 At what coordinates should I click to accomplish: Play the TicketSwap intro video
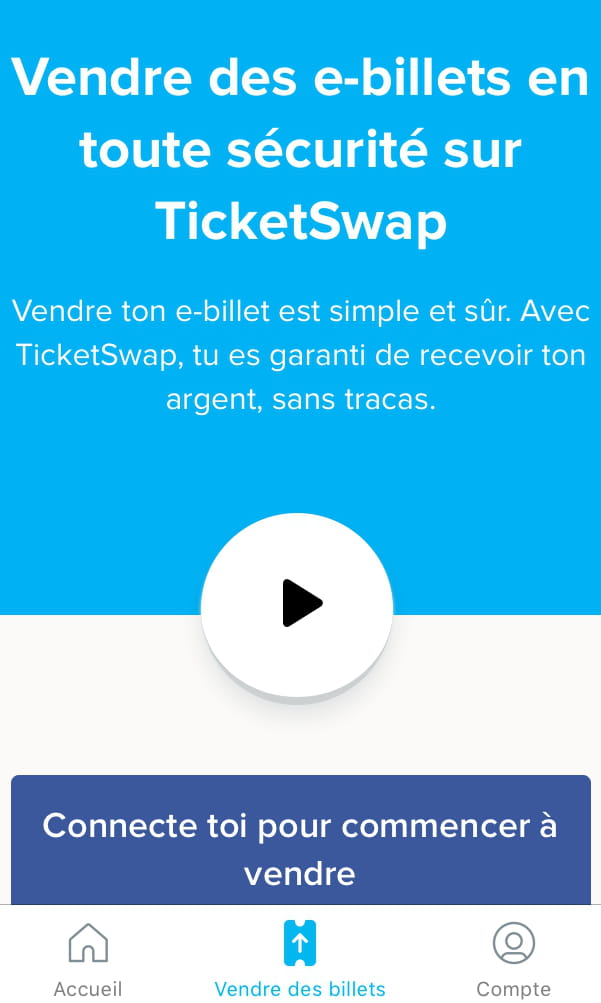click(297, 604)
